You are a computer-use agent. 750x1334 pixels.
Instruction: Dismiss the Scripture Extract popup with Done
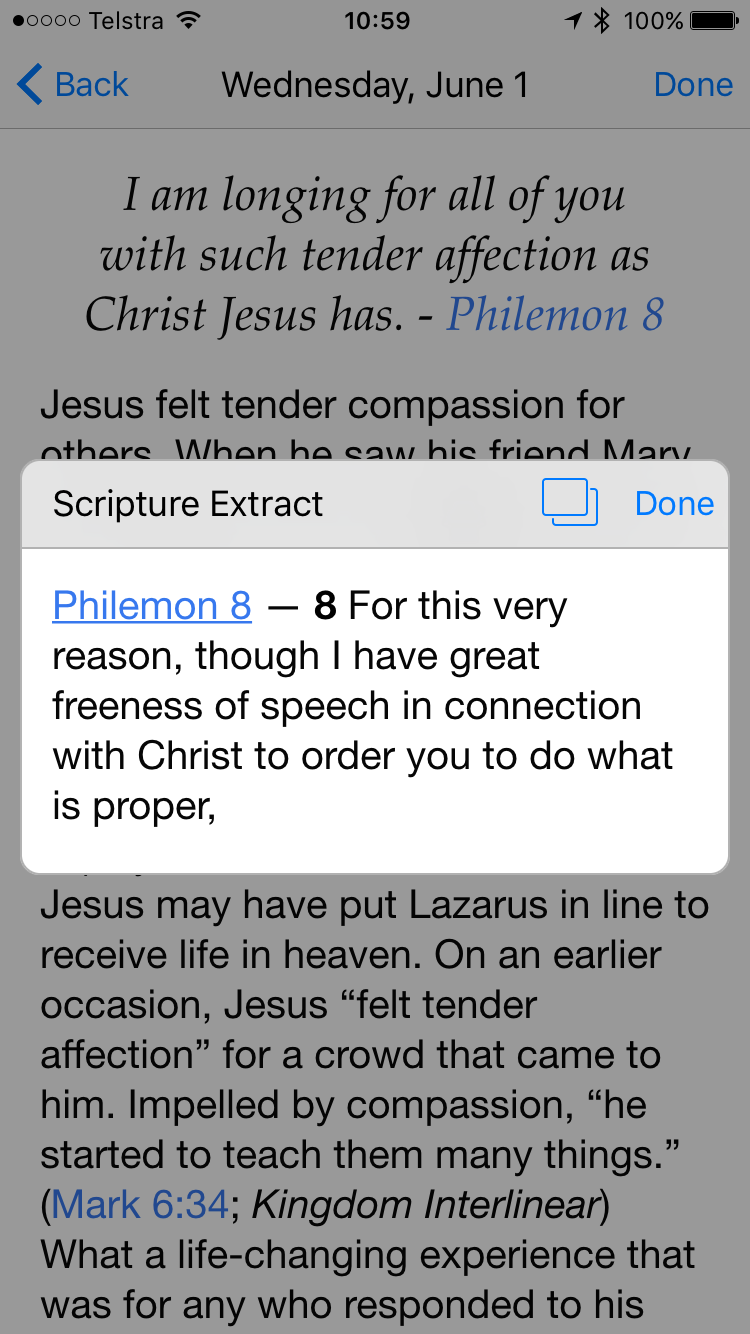pos(674,503)
